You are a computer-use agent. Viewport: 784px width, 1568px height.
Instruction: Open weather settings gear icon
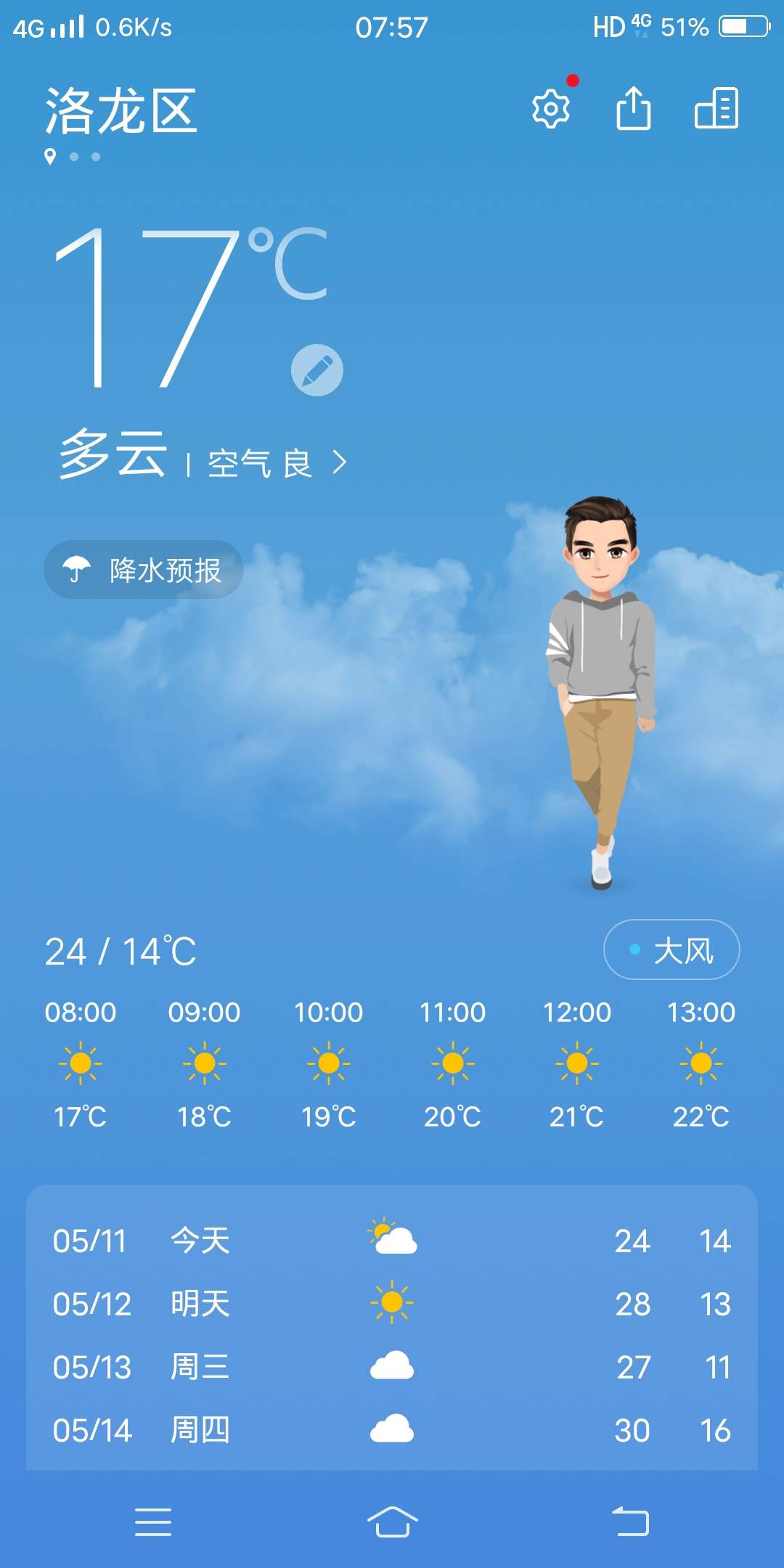point(551,109)
